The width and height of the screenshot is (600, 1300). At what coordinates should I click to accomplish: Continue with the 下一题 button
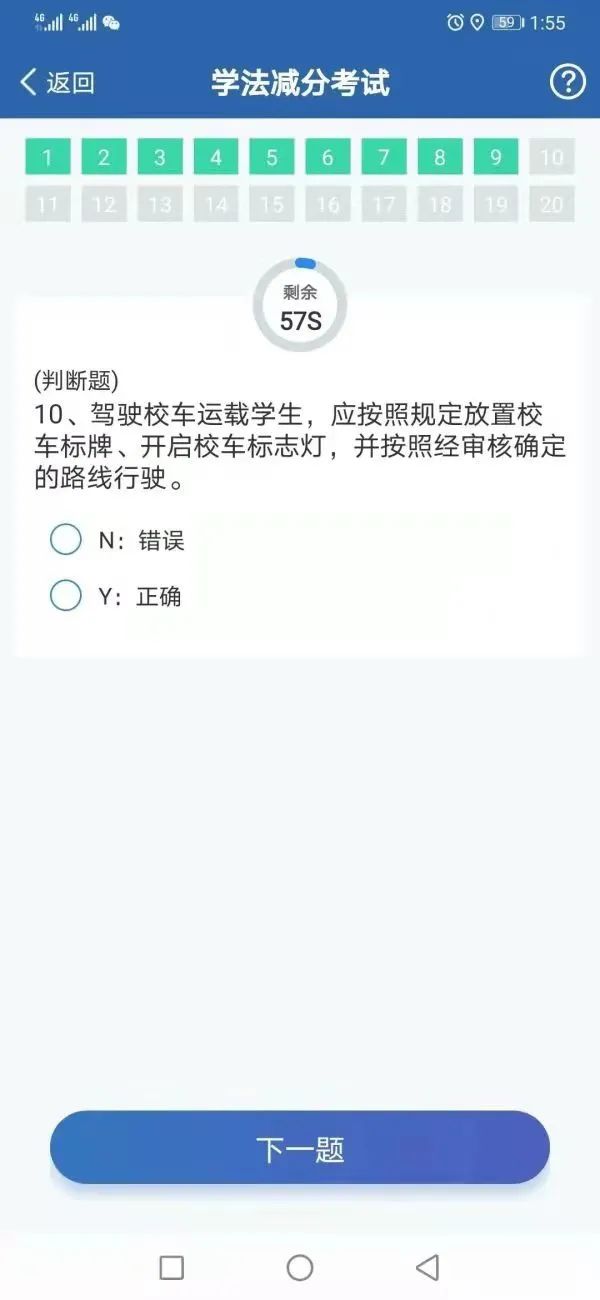coord(300,1148)
